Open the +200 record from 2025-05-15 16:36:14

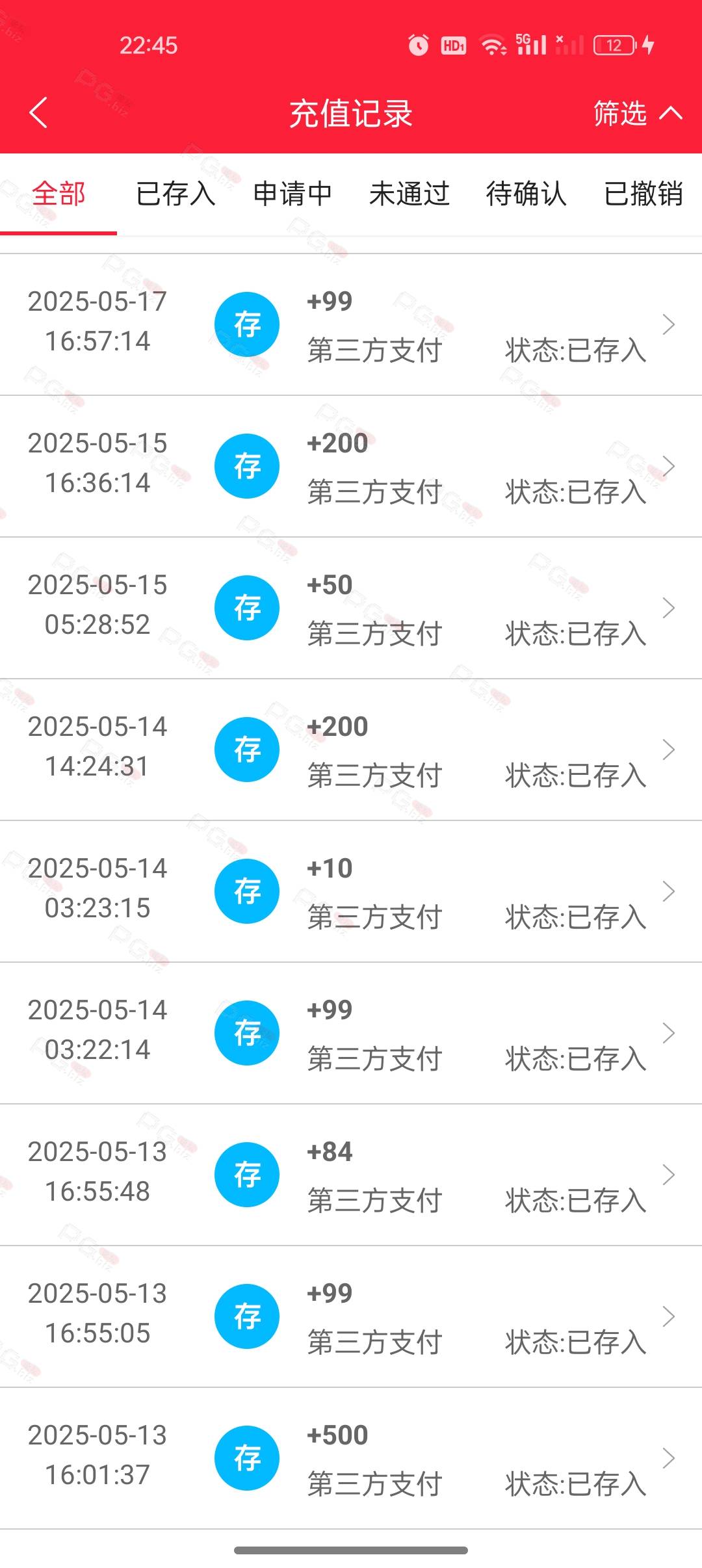[351, 466]
